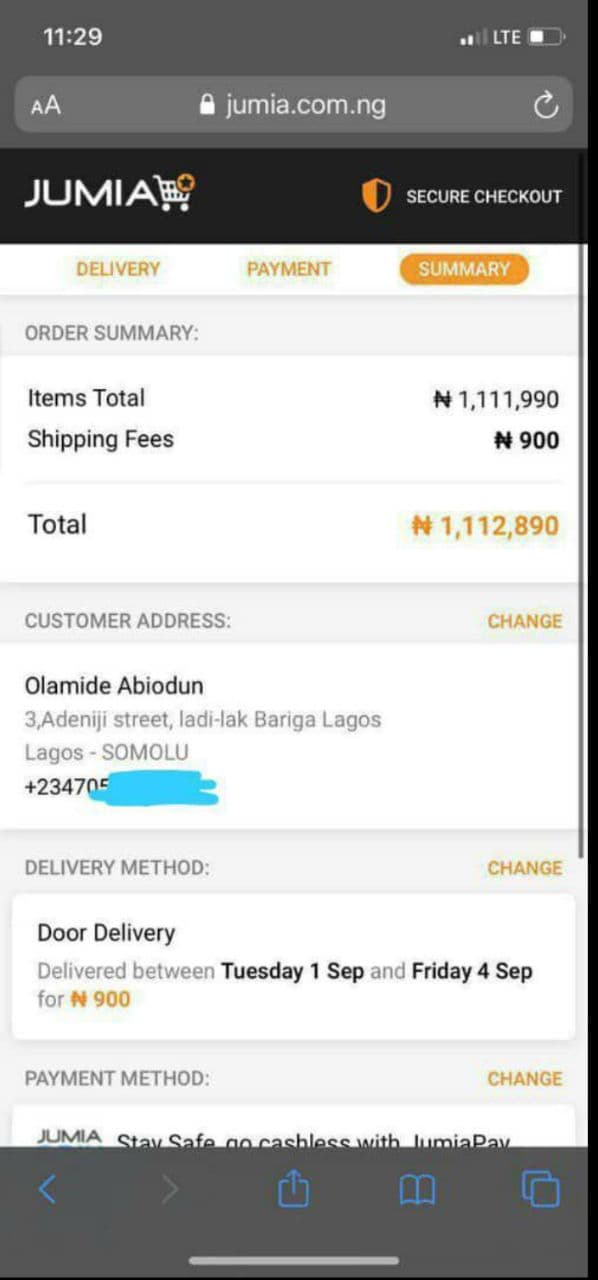Show open Safari tabs
The height and width of the screenshot is (1280, 598).
click(x=541, y=1188)
